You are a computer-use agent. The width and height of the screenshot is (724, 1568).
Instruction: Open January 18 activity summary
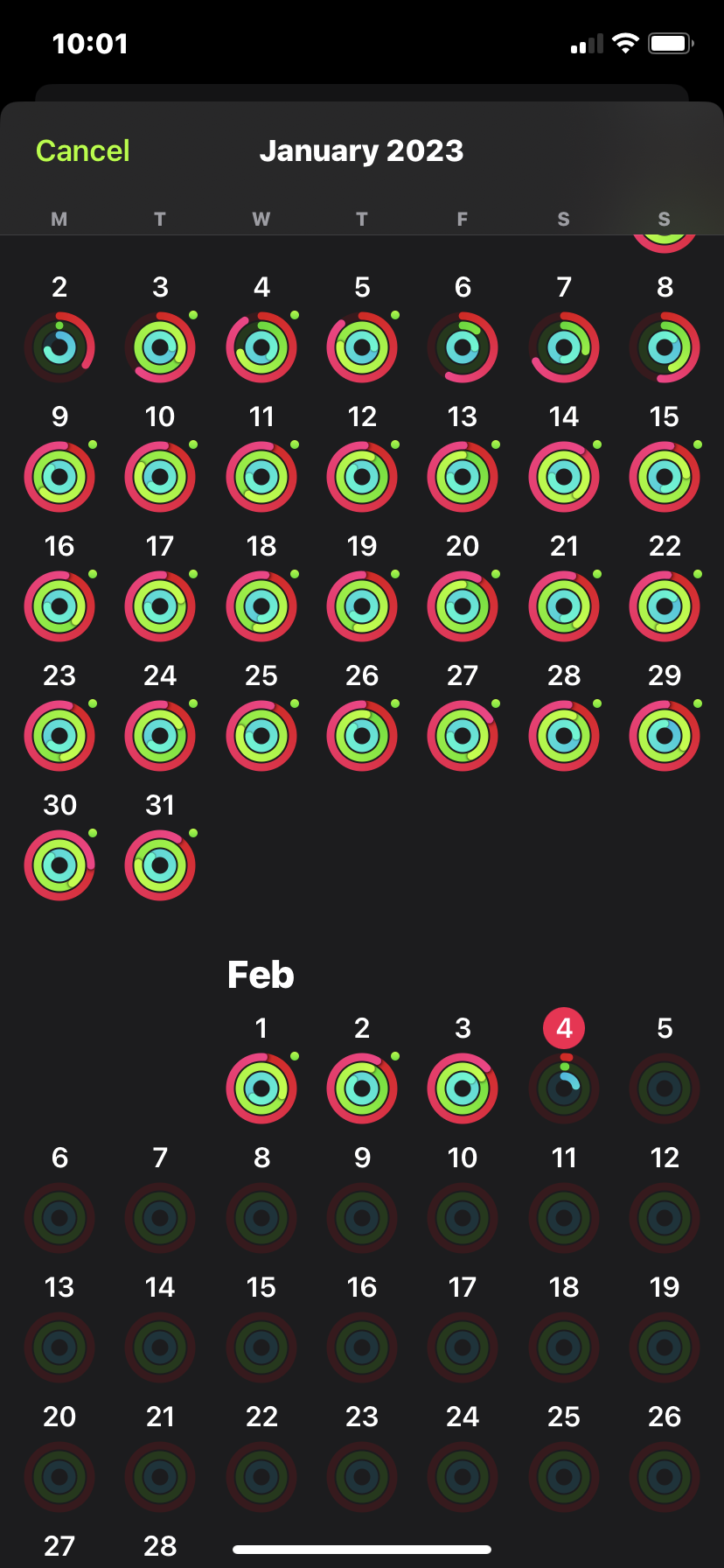261,606
